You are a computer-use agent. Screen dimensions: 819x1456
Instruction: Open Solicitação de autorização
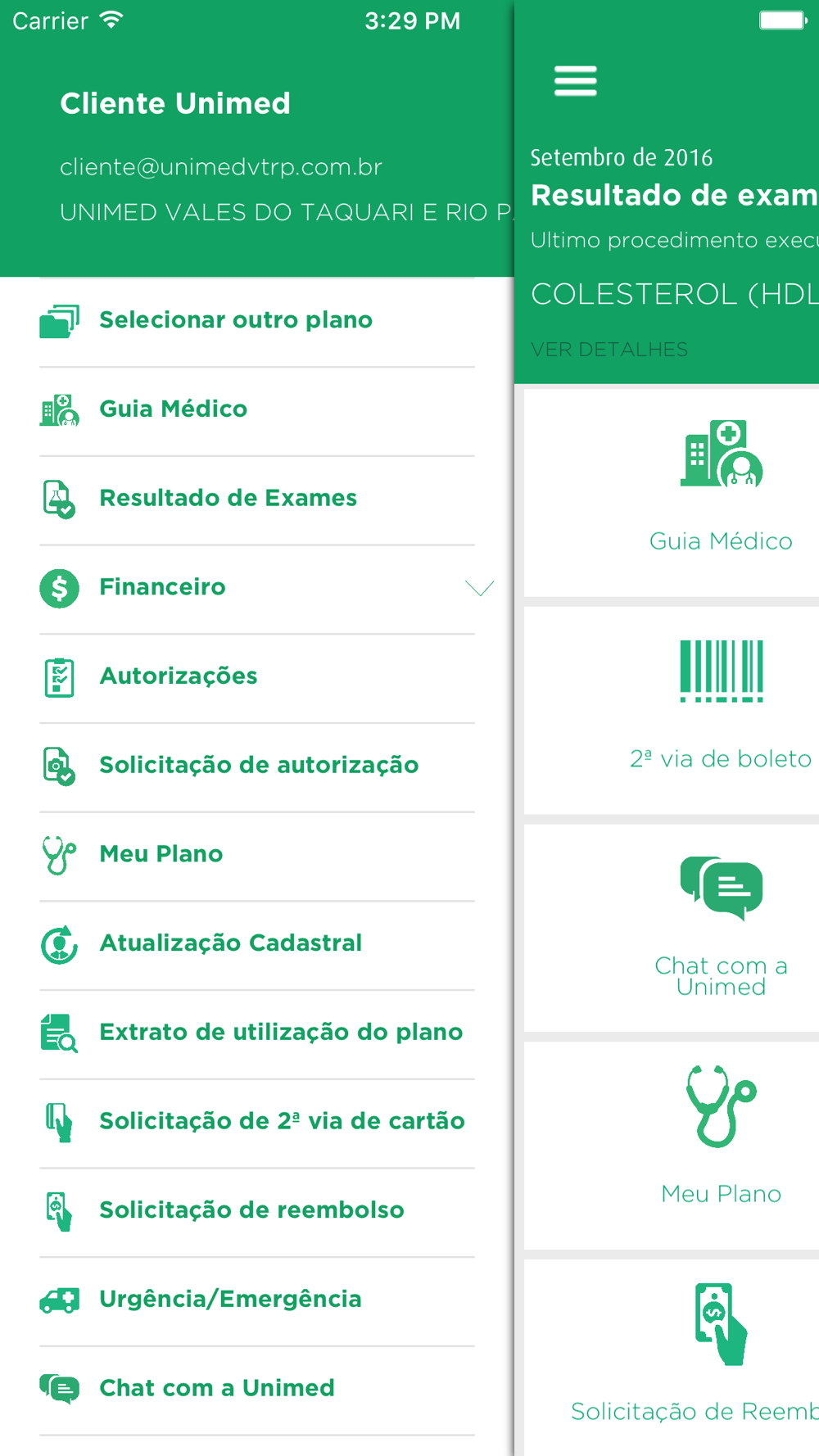click(x=257, y=766)
